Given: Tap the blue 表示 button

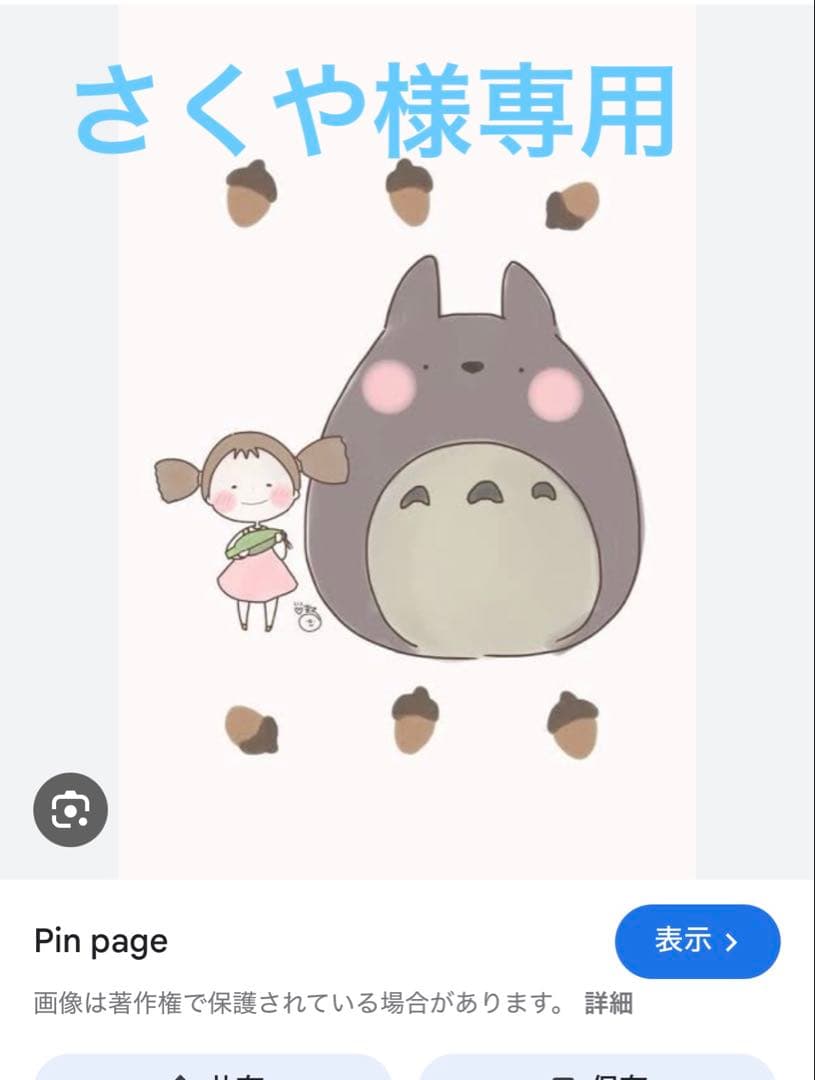Looking at the screenshot, I should pos(697,941).
